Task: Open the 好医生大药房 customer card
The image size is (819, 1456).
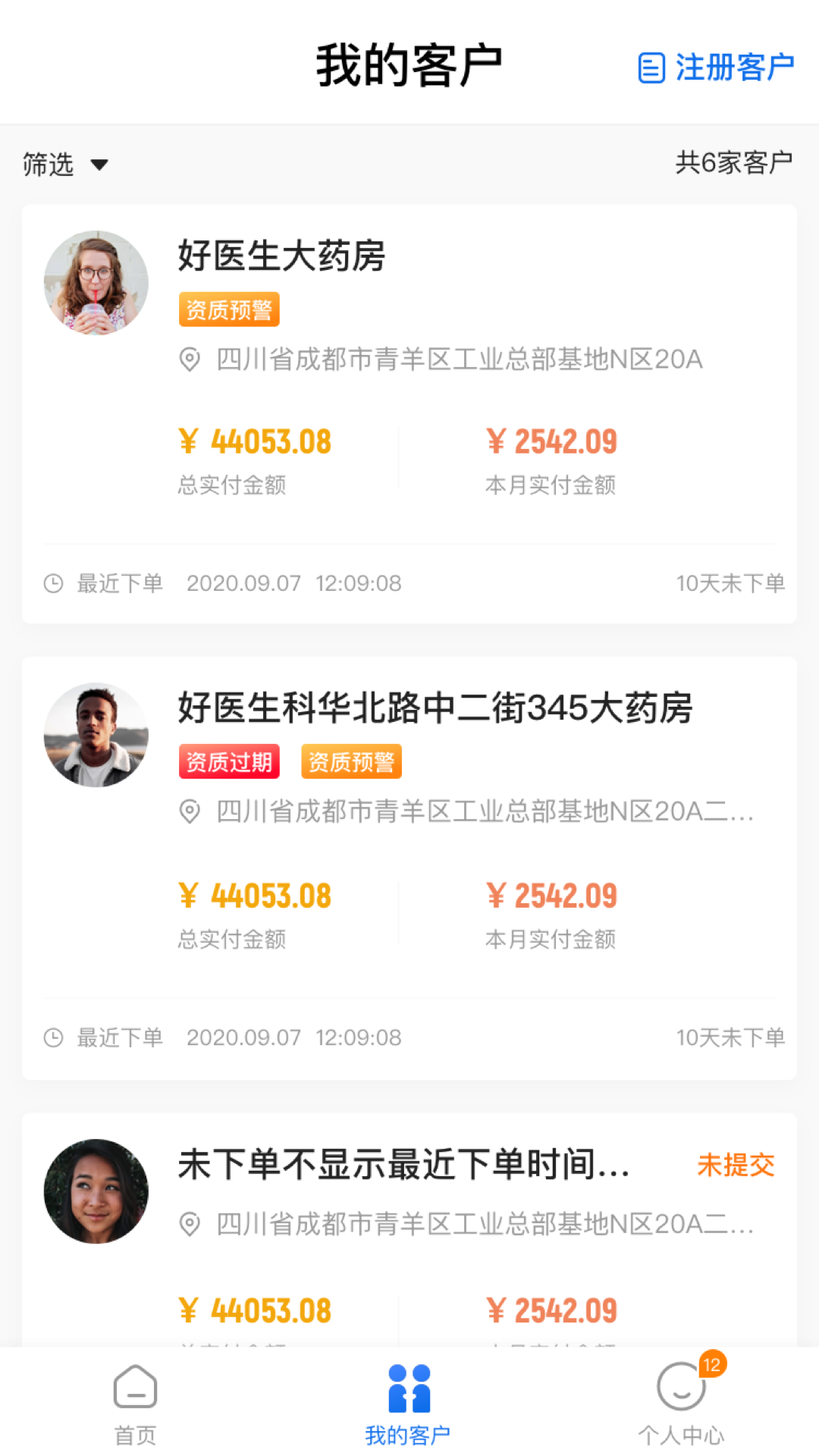Action: [409, 413]
